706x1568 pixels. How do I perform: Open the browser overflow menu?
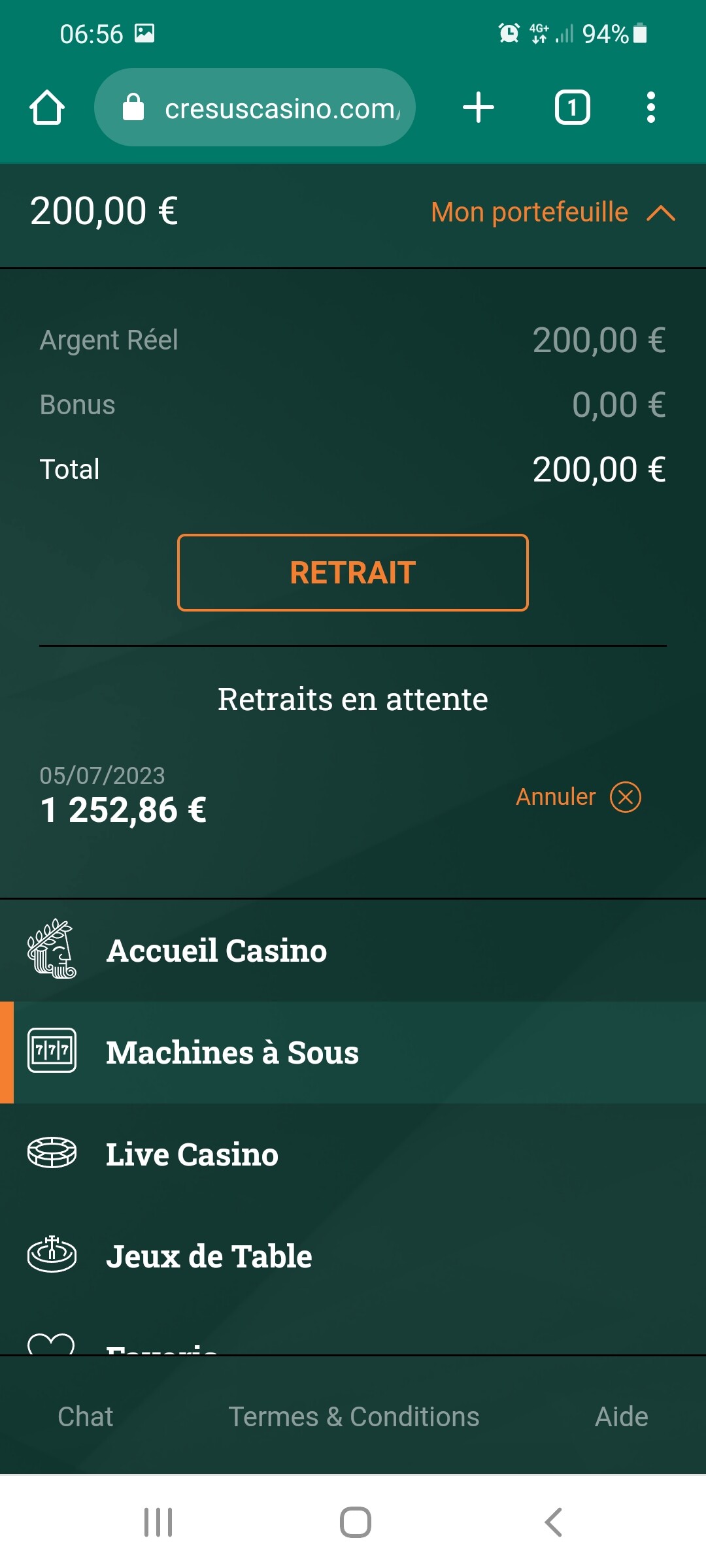tap(650, 107)
